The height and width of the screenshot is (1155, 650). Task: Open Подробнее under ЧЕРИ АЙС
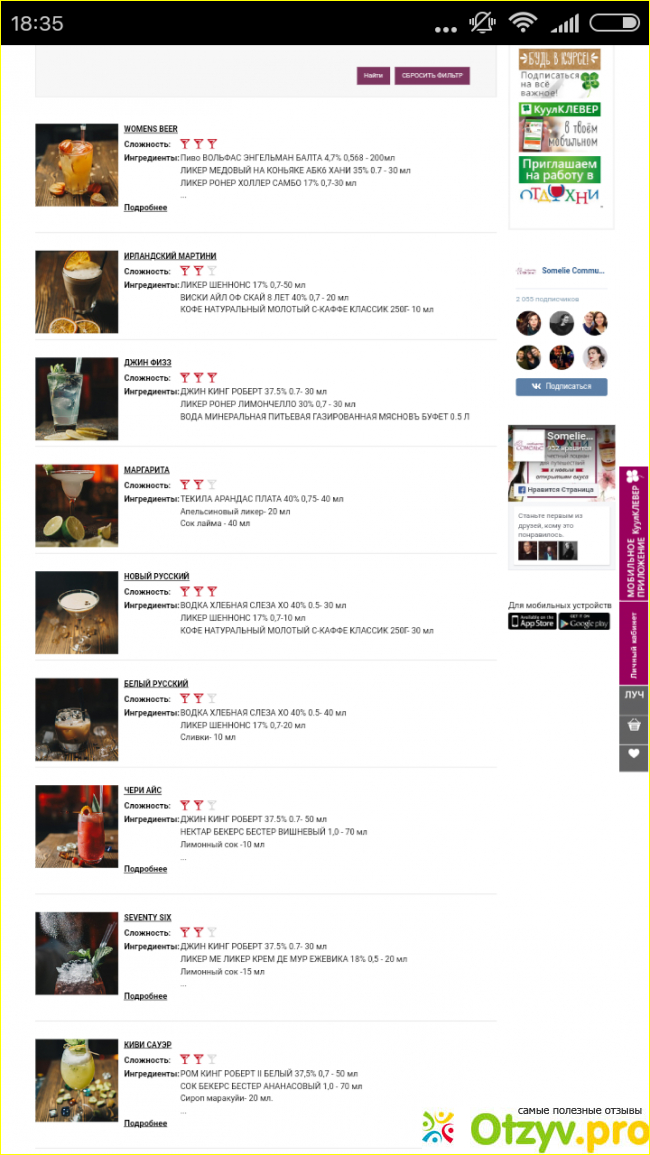pos(145,869)
